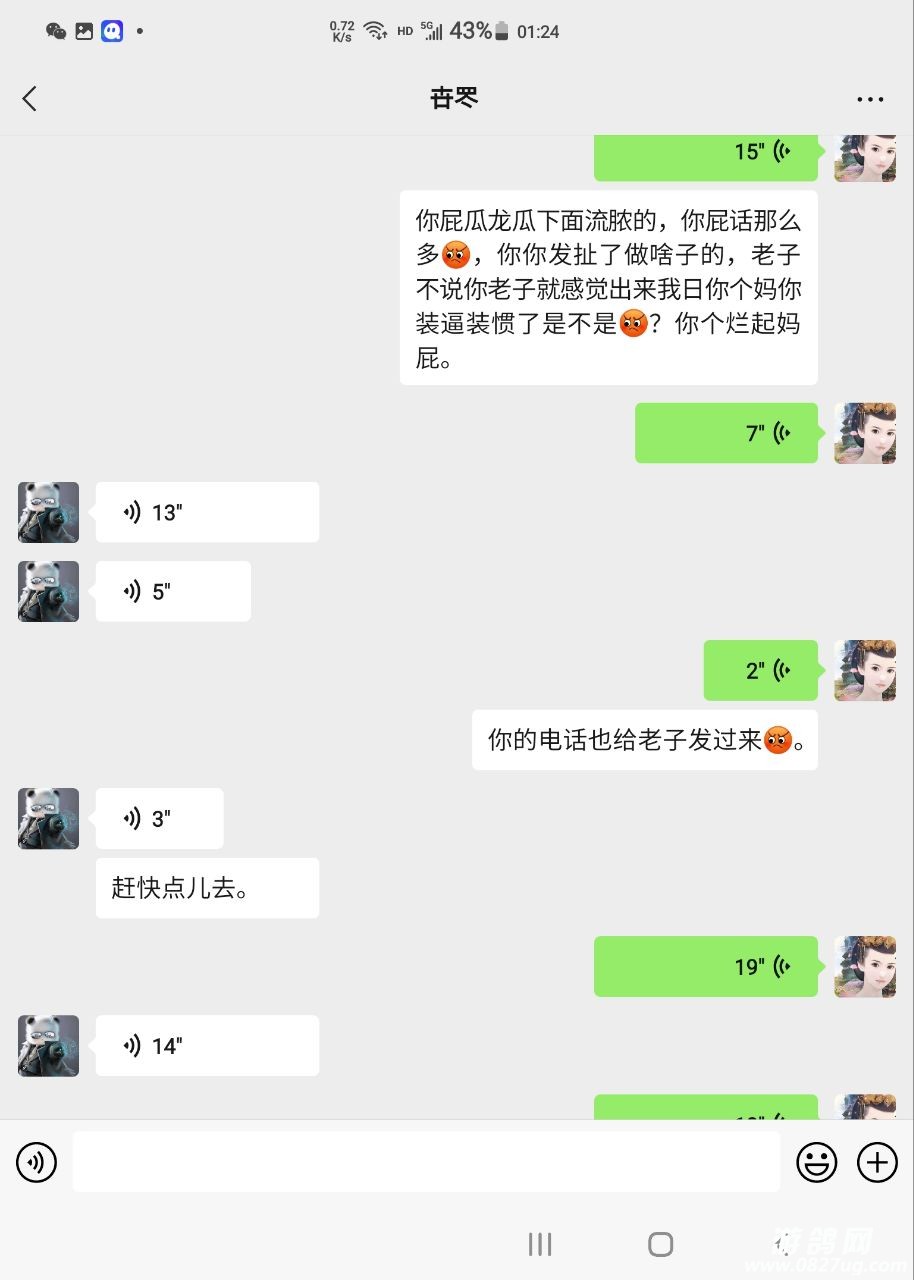The image size is (914, 1280).
Task: Open the chat overflow menu
Action: coord(870,99)
